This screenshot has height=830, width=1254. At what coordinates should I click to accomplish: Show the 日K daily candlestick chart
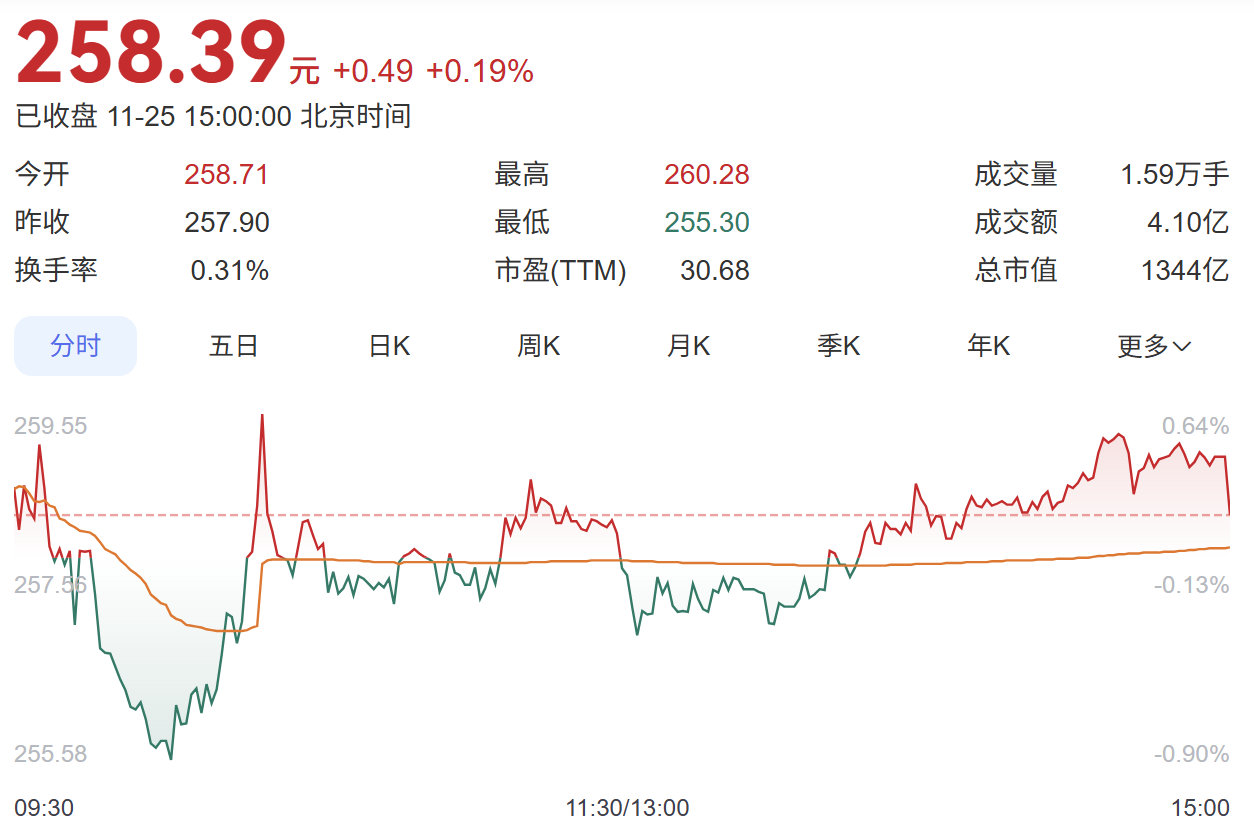point(389,346)
